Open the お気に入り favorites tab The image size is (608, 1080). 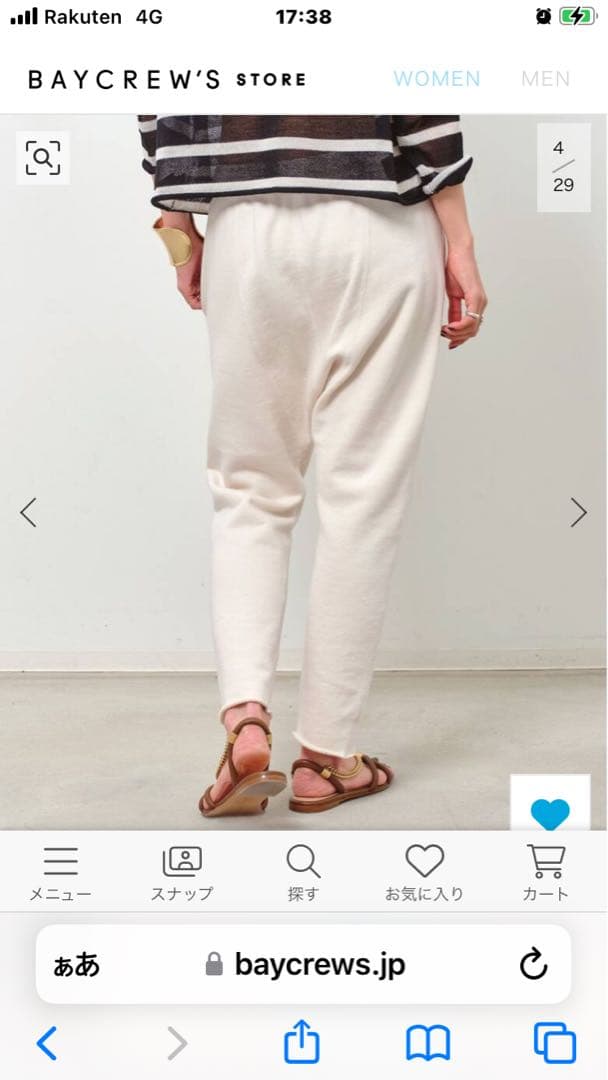424,873
